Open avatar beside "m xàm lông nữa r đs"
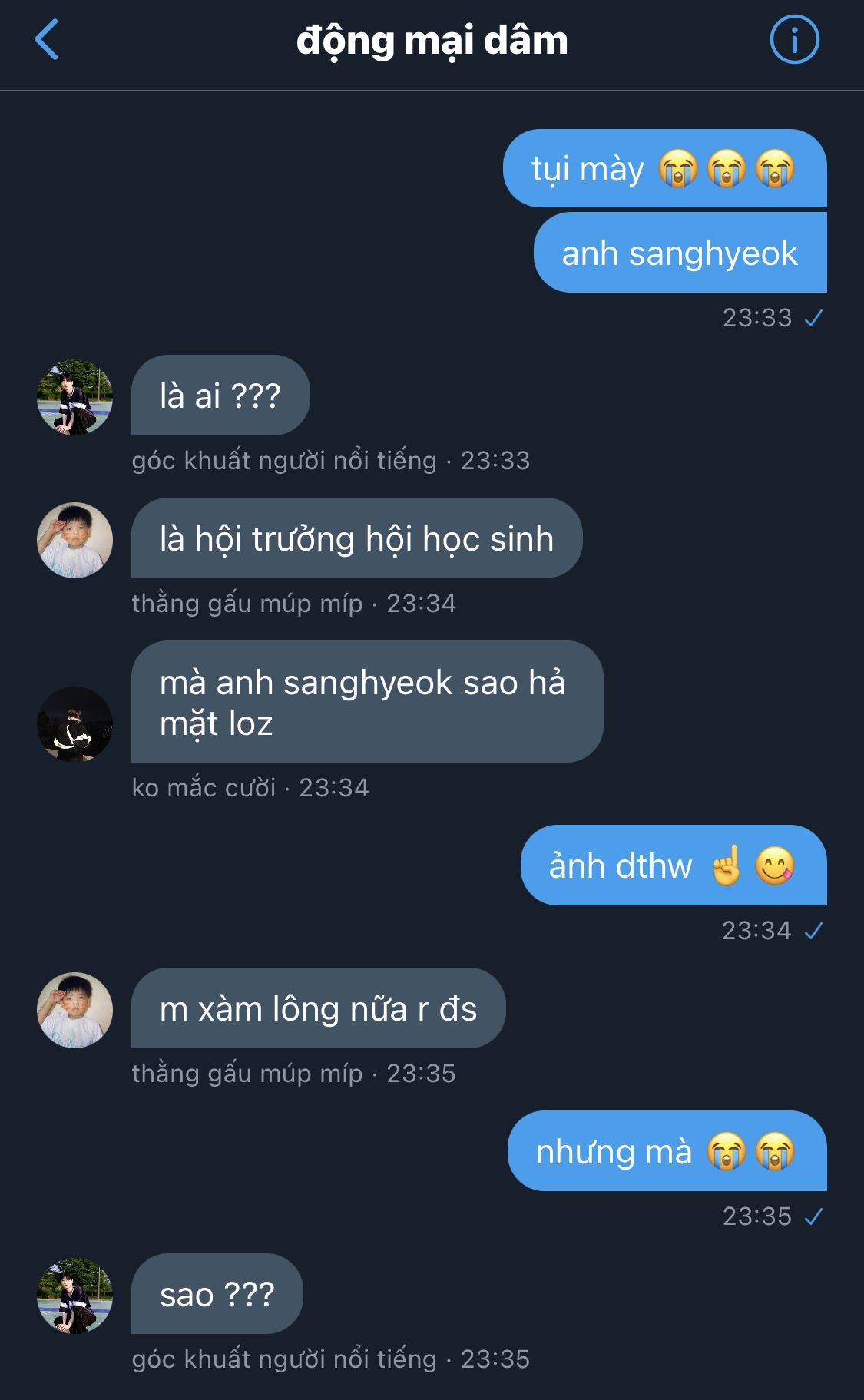Image resolution: width=864 pixels, height=1400 pixels. [75, 1010]
